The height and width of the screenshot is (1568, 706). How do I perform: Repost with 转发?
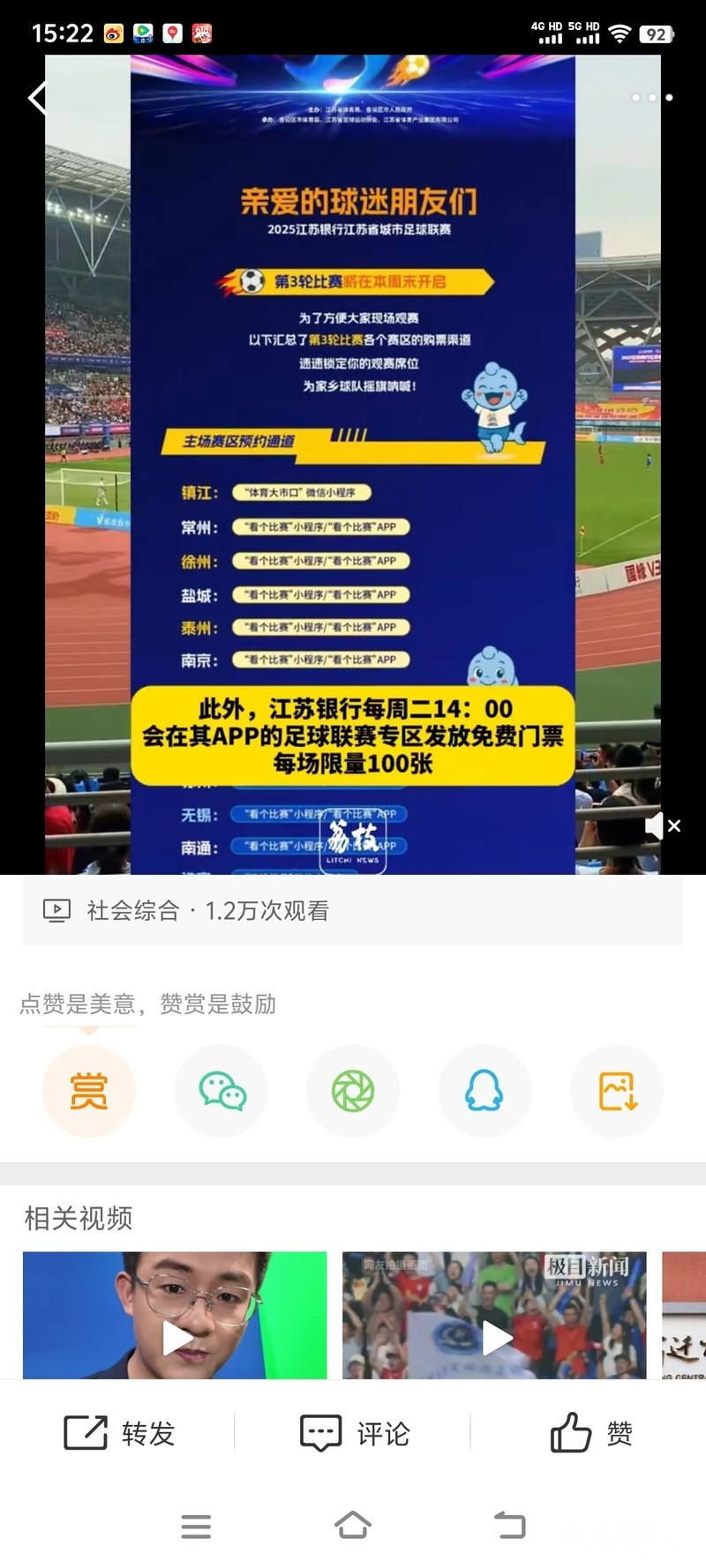119,1433
